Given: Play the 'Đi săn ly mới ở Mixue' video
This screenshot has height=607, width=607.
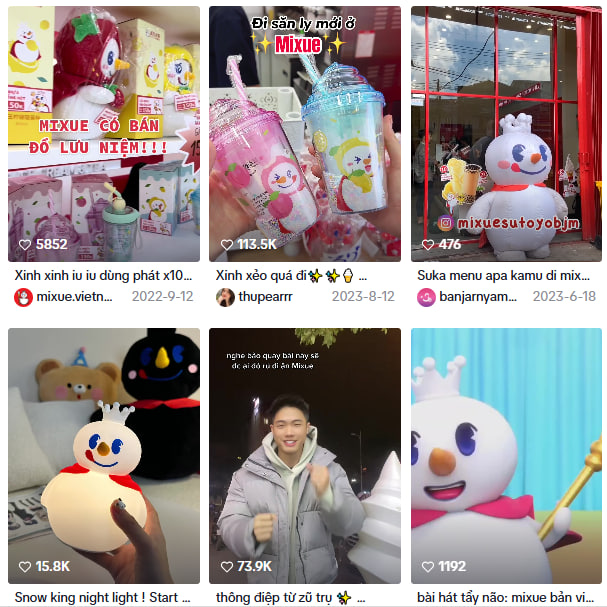Looking at the screenshot, I should 305,130.
